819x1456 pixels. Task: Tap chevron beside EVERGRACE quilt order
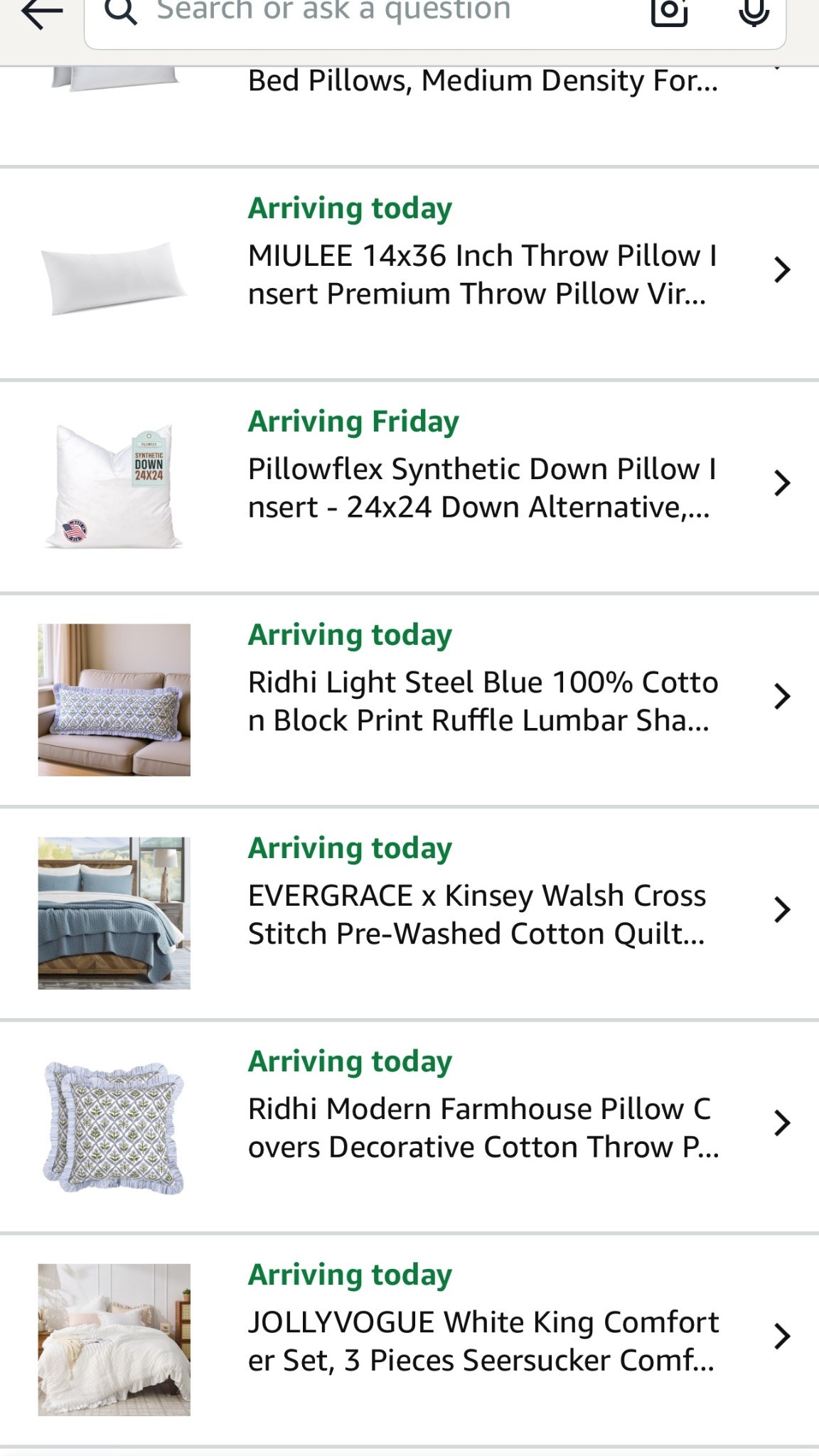783,911
